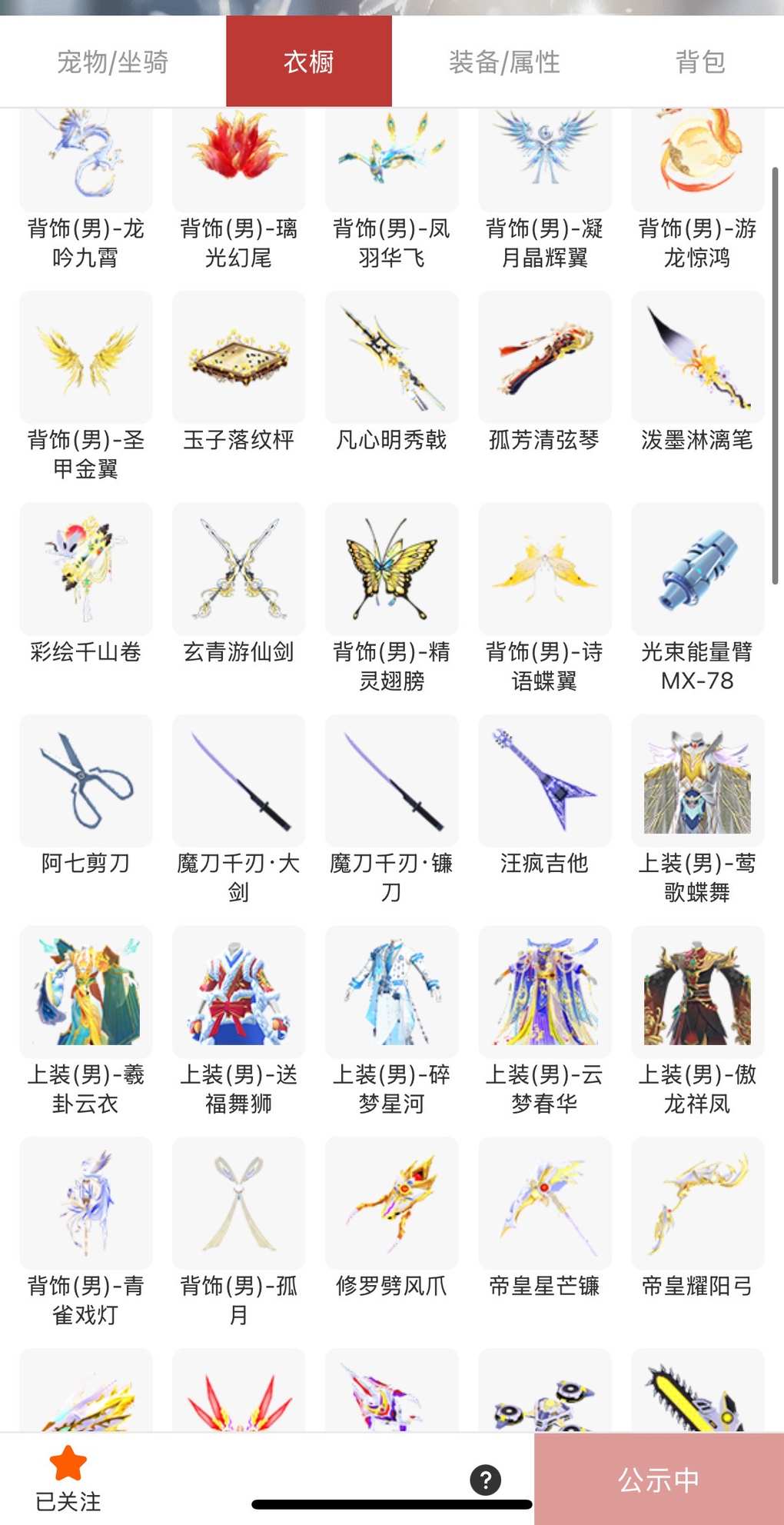The height and width of the screenshot is (1525, 784).
Task: View the 凡心明秀戟 weapon item
Action: (391, 358)
